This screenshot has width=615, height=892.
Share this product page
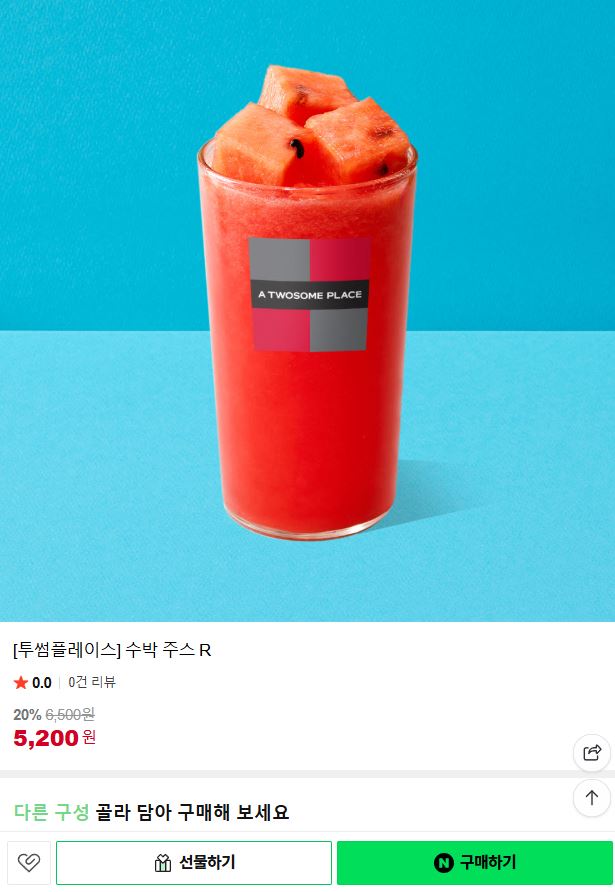(x=591, y=753)
